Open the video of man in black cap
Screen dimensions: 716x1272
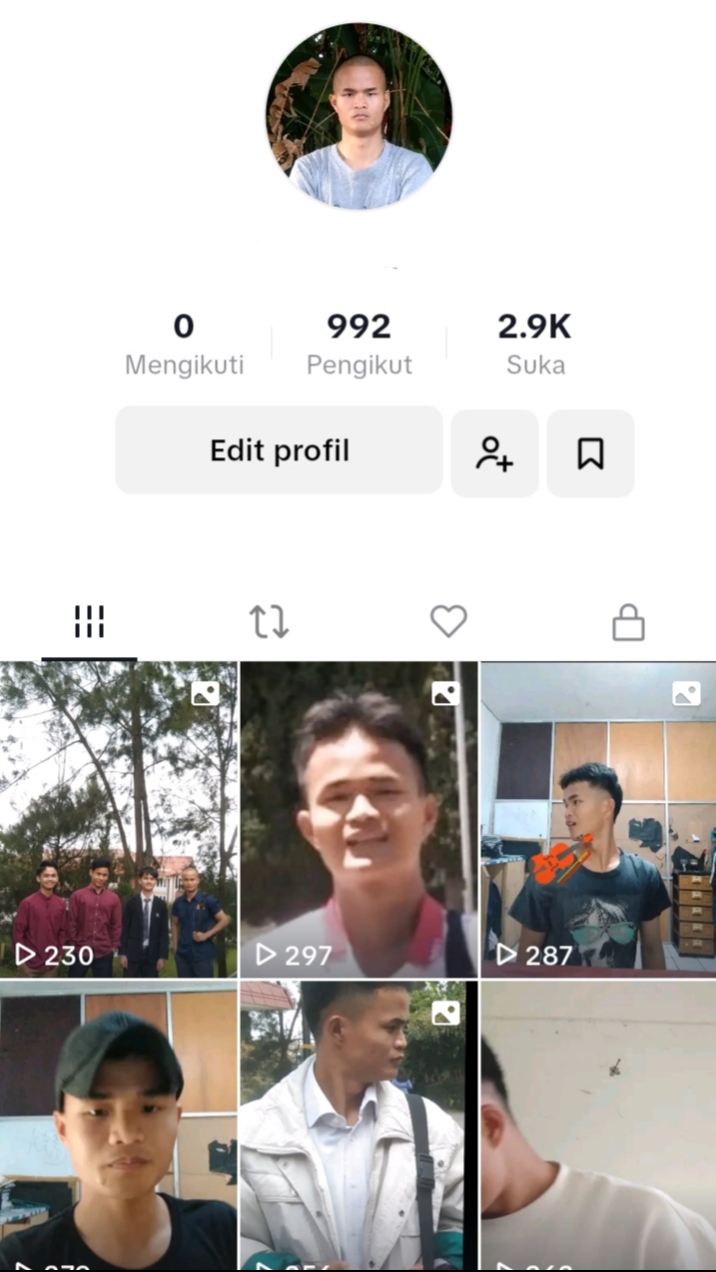tap(119, 1125)
